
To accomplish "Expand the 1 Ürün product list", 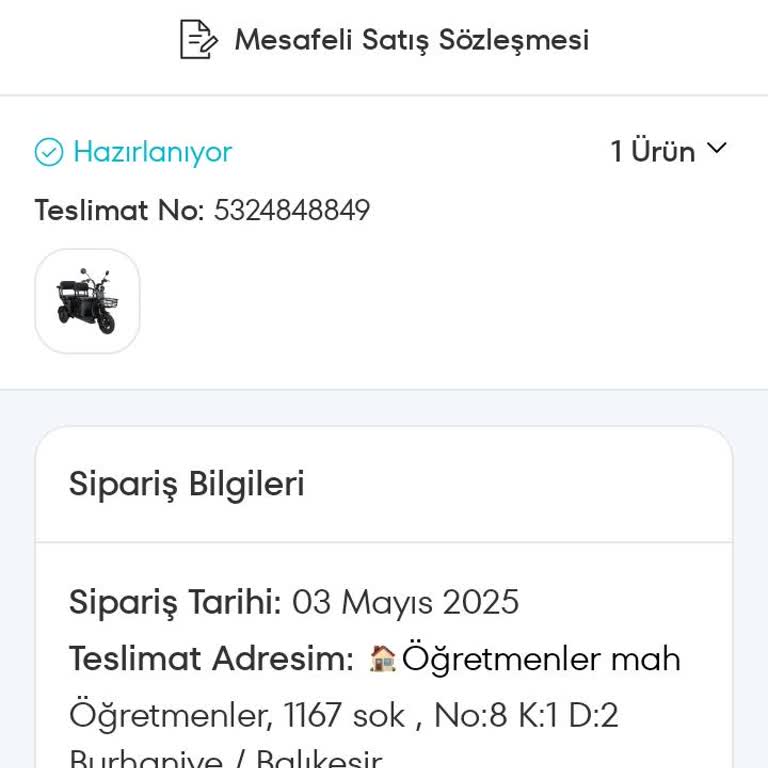I will pos(668,151).
